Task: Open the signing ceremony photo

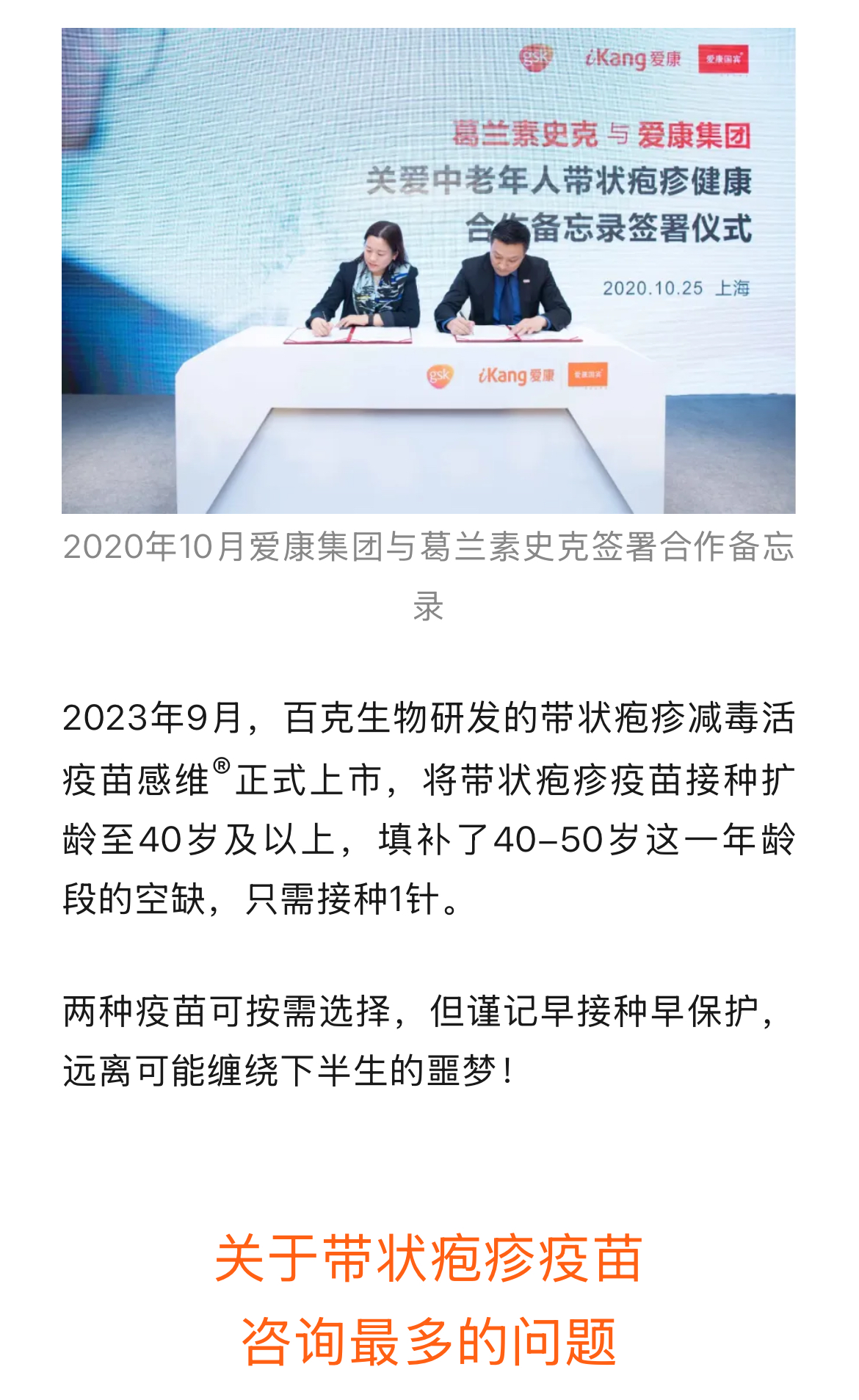Action: (x=429, y=270)
